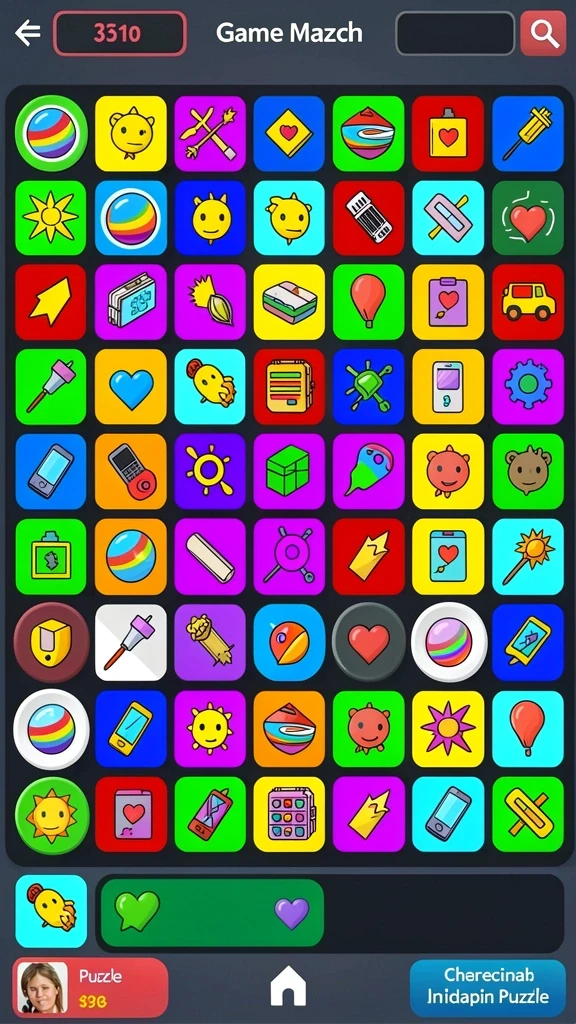Choose the green cube tile
This screenshot has height=1024, width=576.
coord(289,471)
